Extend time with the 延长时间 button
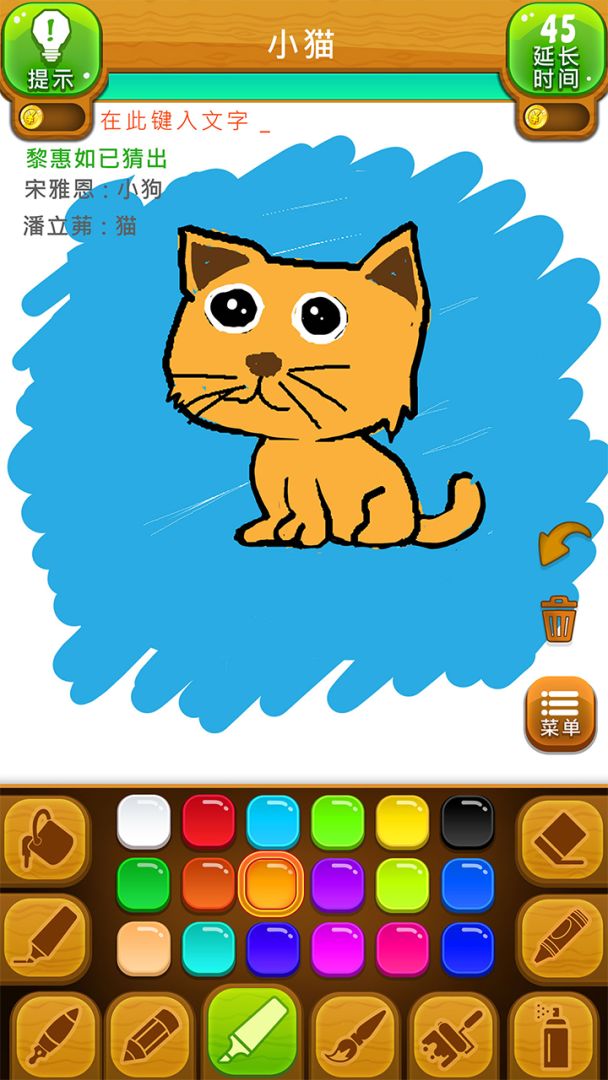 point(556,48)
